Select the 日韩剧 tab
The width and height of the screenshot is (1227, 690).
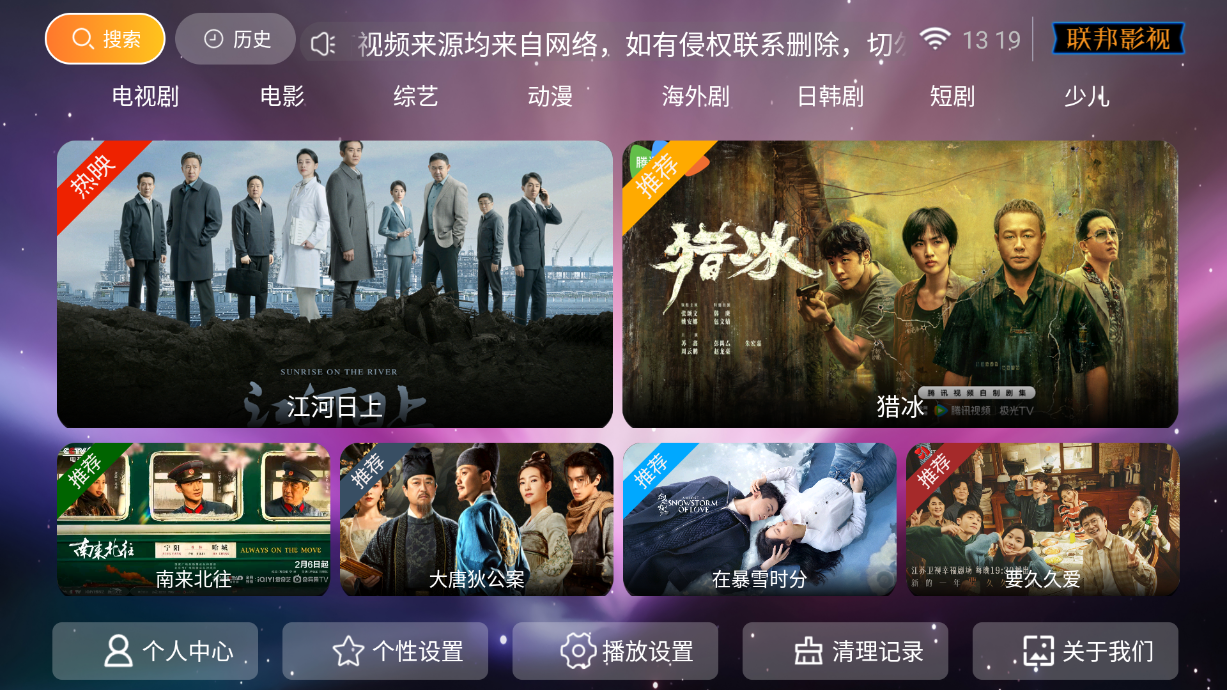pyautogui.click(x=830, y=97)
